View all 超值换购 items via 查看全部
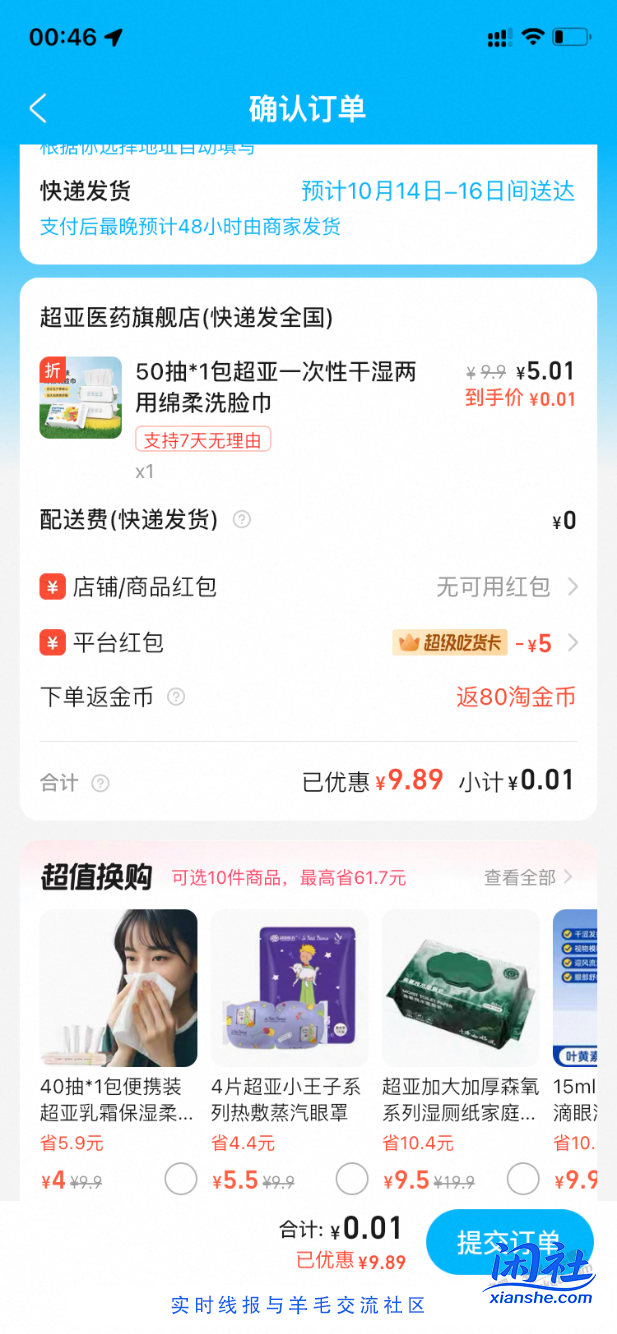The width and height of the screenshot is (617, 1334). pos(528,877)
